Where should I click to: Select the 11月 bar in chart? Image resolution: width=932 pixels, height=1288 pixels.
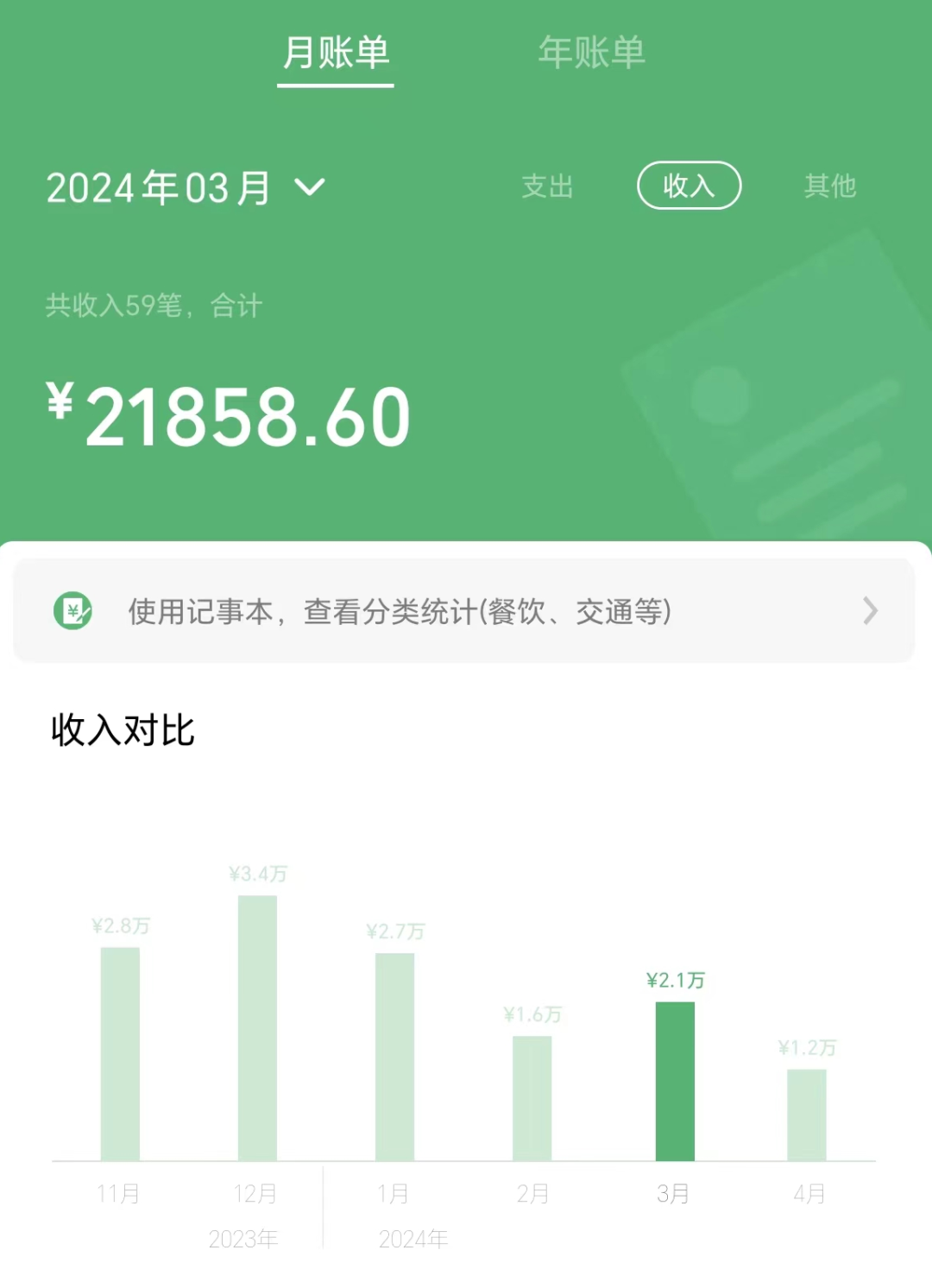tap(120, 1053)
